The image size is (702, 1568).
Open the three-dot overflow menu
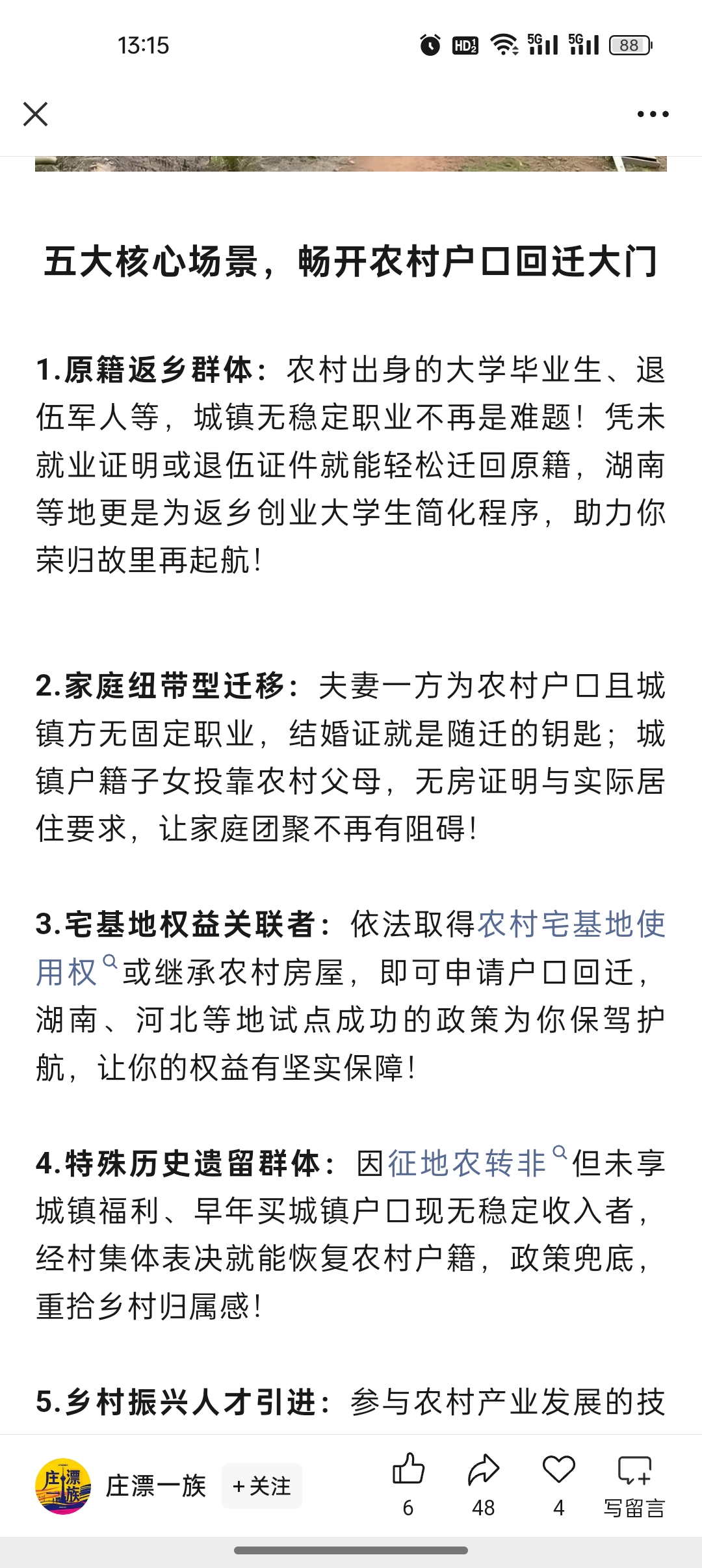click(653, 114)
